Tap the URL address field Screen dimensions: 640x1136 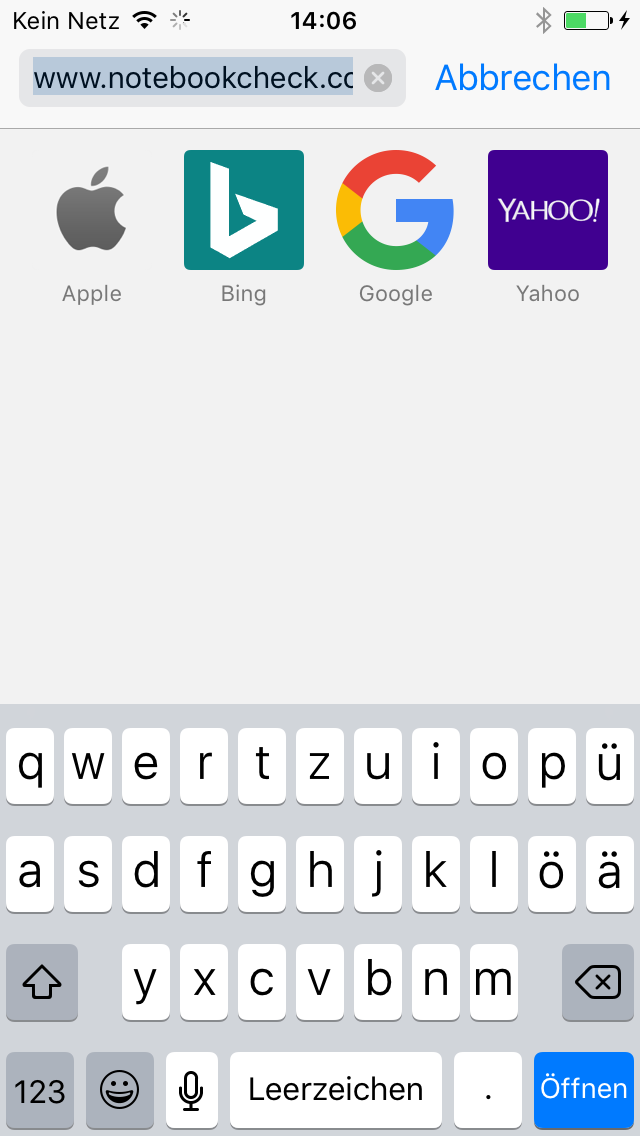pyautogui.click(x=192, y=78)
